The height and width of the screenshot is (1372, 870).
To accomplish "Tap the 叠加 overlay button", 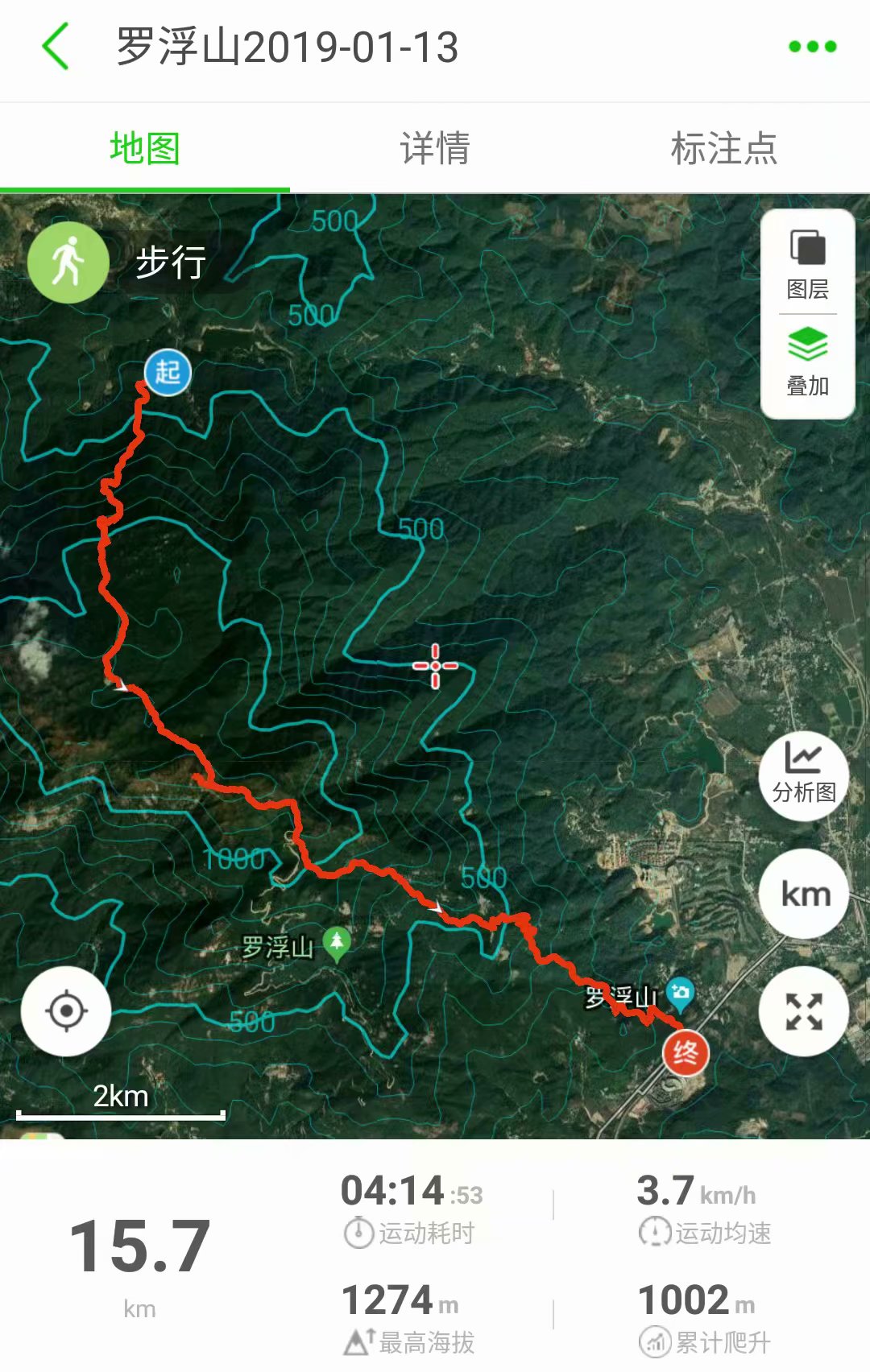I will [807, 362].
